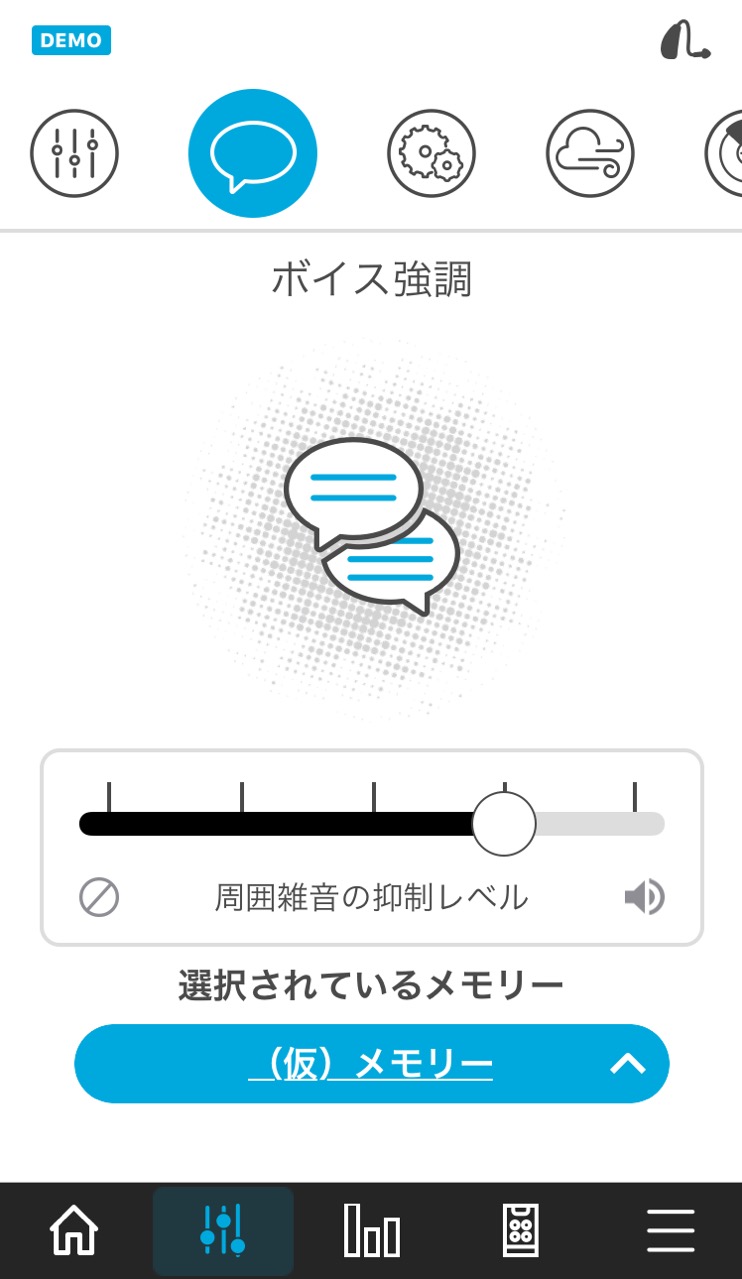Adjust the 周囲雑音の抑制レベル slider handle
Viewport: 742px width, 1279px height.
point(504,823)
